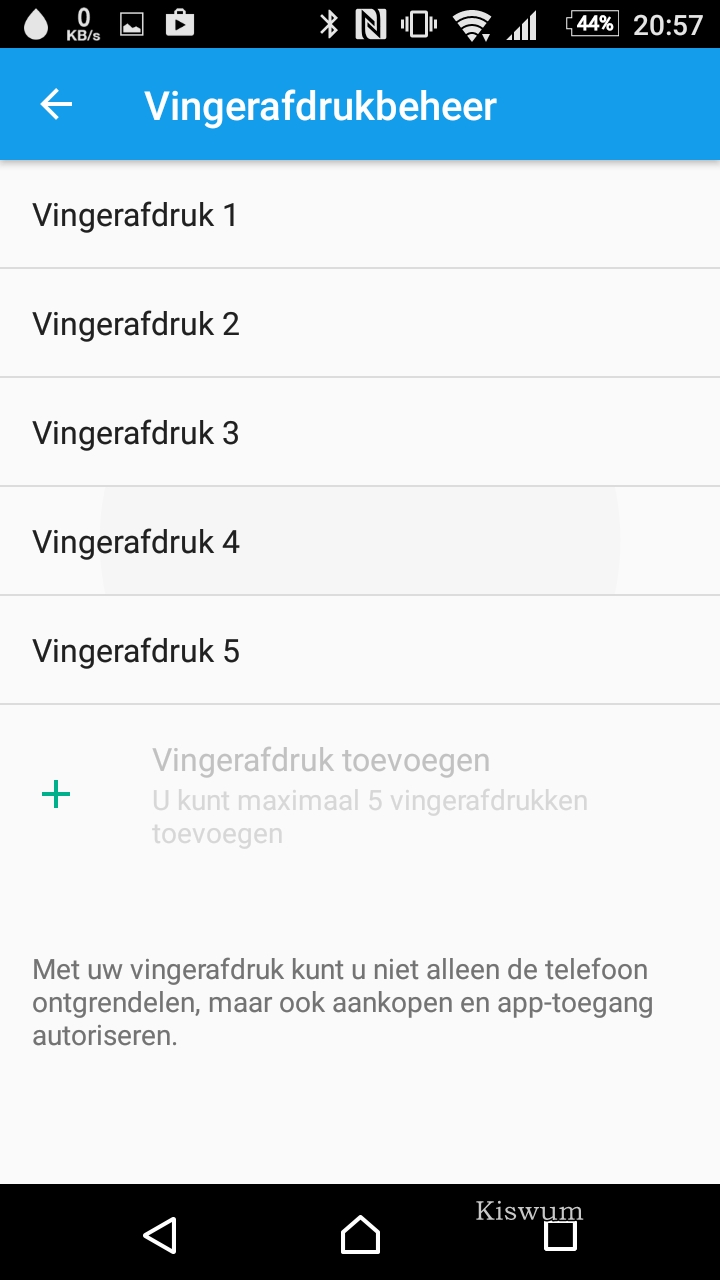The height and width of the screenshot is (1280, 720).
Task: Go back from Vingerafdrukbeheer
Action: (56, 105)
